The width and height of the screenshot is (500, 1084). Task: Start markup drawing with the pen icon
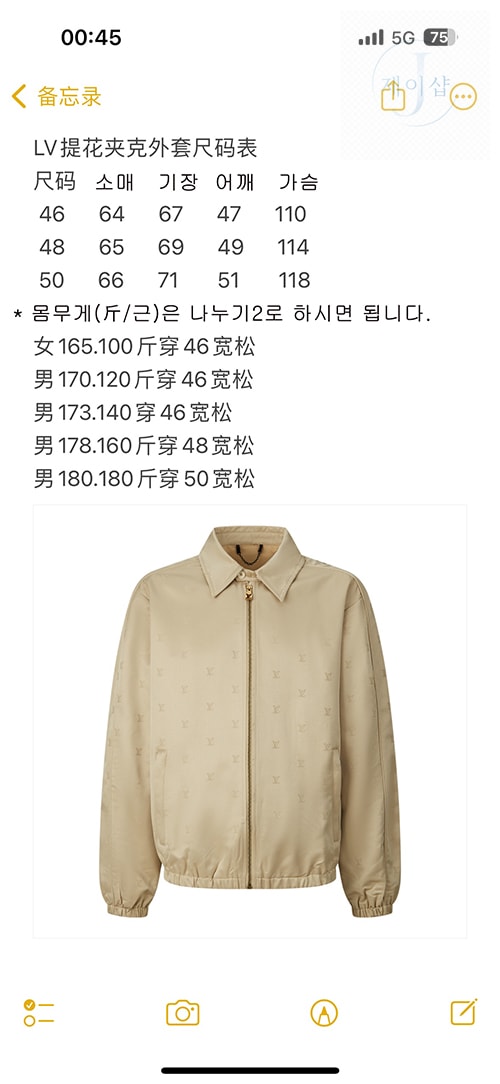tap(324, 1013)
